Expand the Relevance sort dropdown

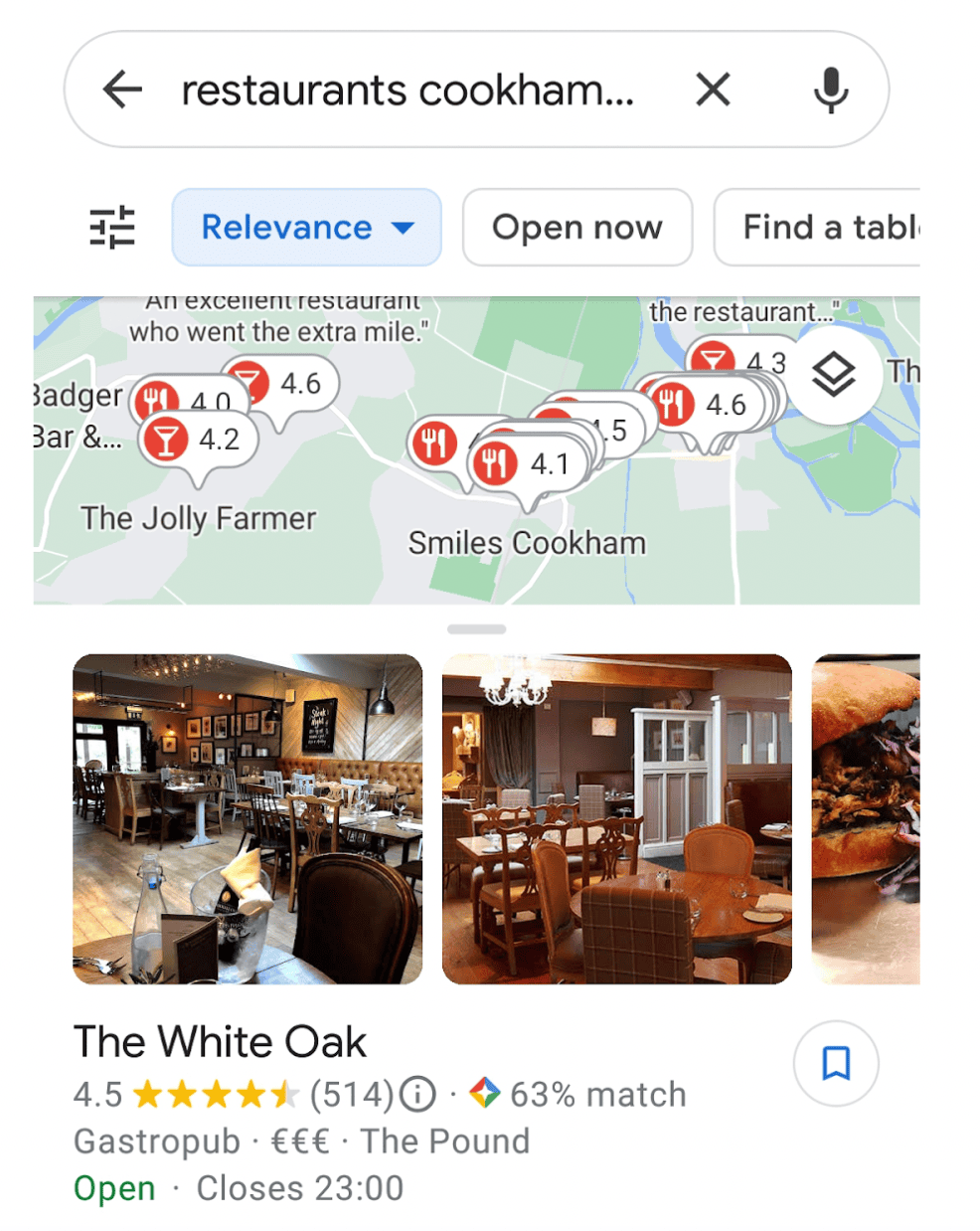[306, 228]
